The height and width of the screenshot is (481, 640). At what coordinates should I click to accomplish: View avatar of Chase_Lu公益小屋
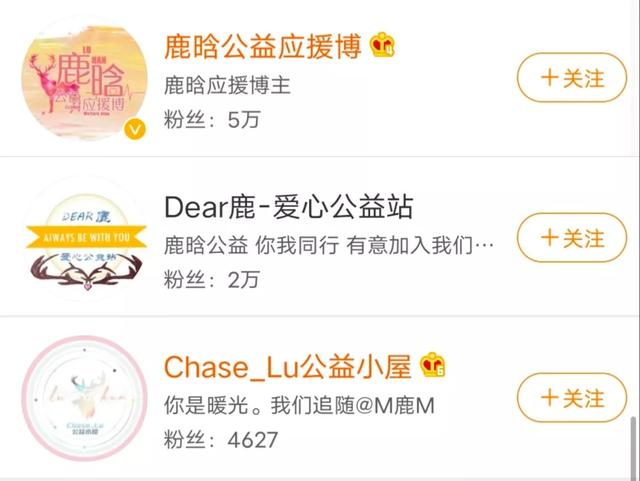[x=84, y=400]
